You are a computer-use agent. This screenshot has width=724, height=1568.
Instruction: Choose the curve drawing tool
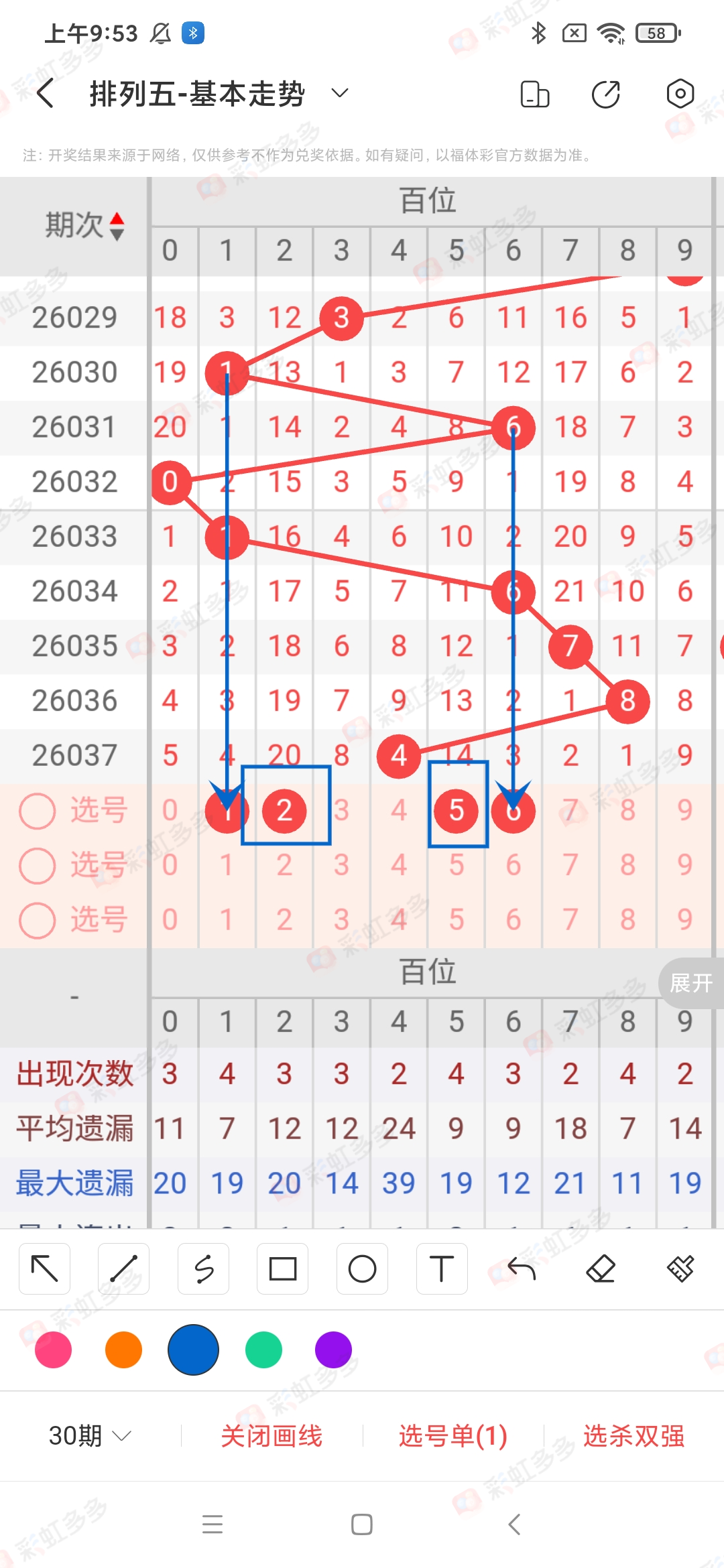coord(203,1268)
